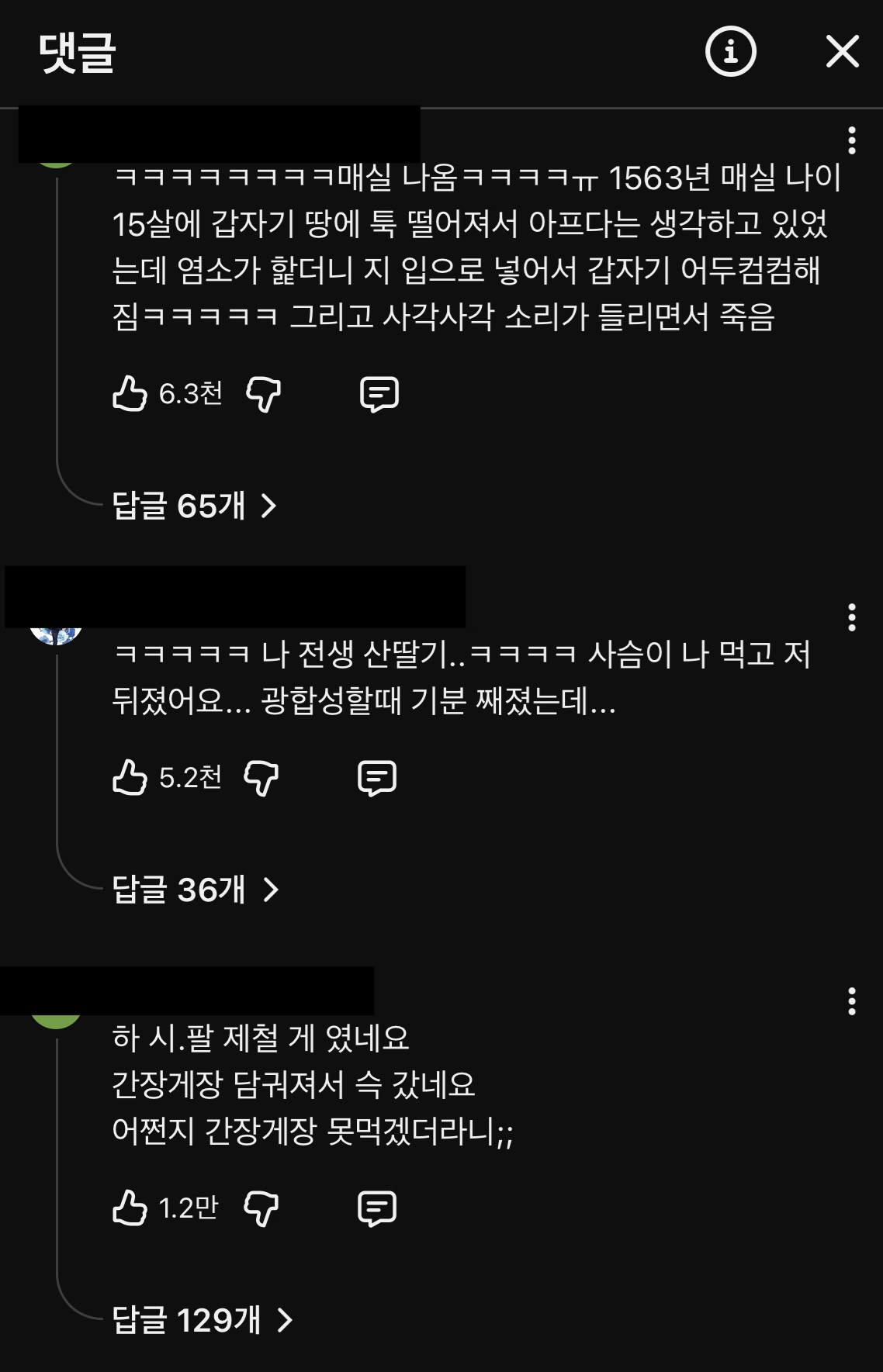Like the 간장게장 comment with 1.2만 likes
Screen dimensions: 883x1372
point(130,1208)
